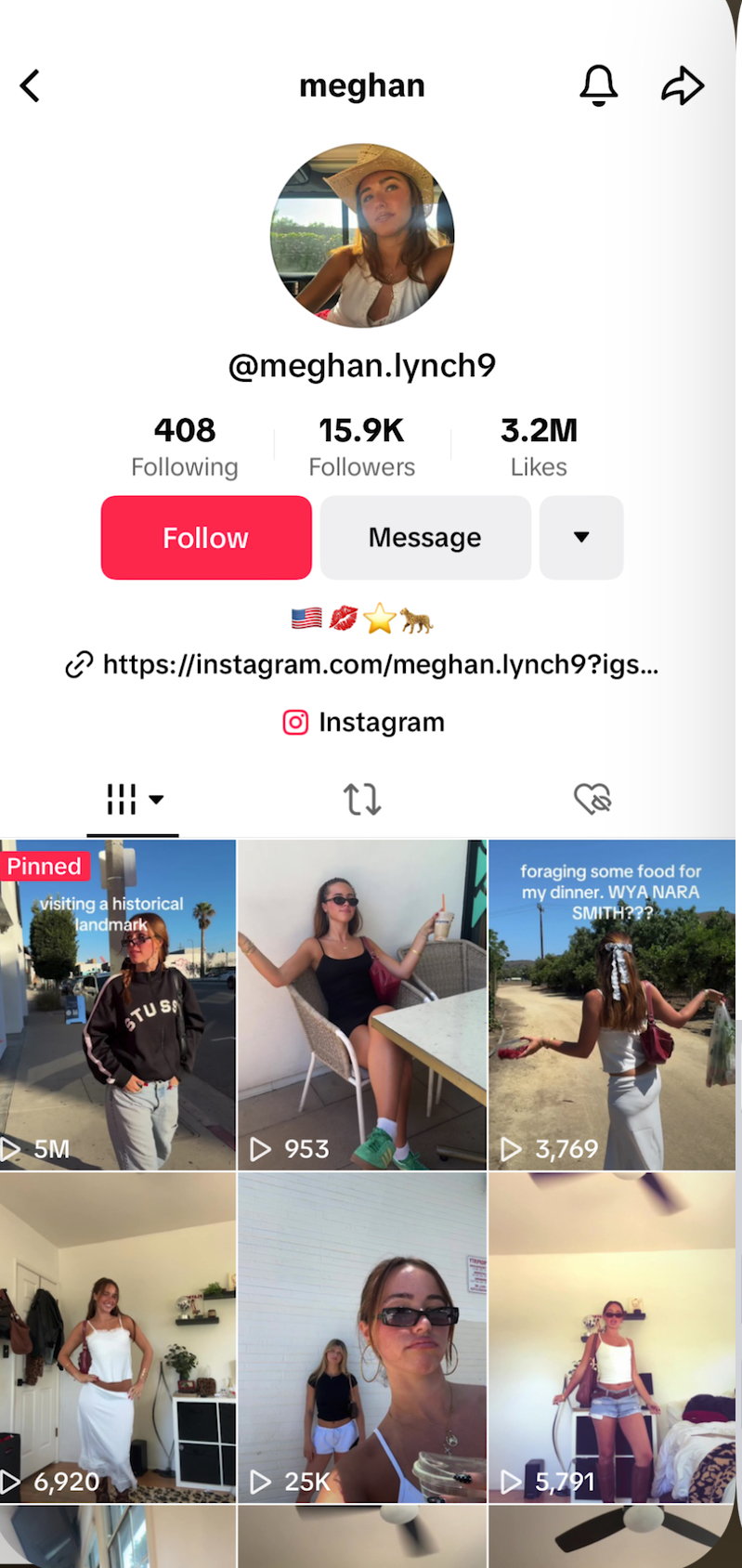
Task: Open the linked Instagram account
Action: click(364, 723)
